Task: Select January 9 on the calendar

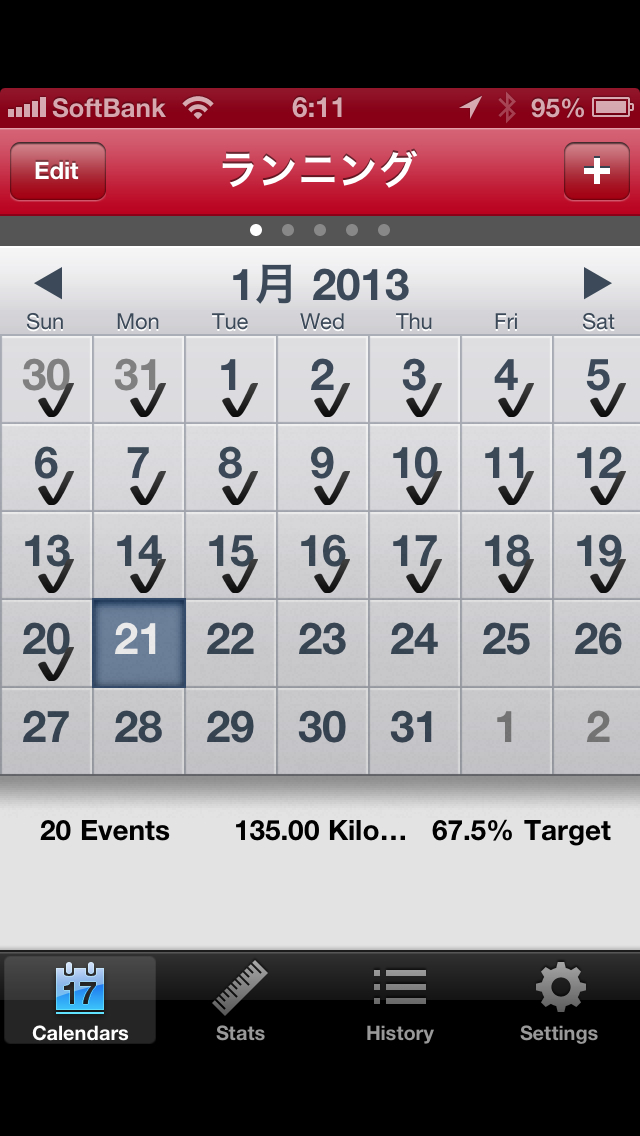Action: [x=322, y=468]
